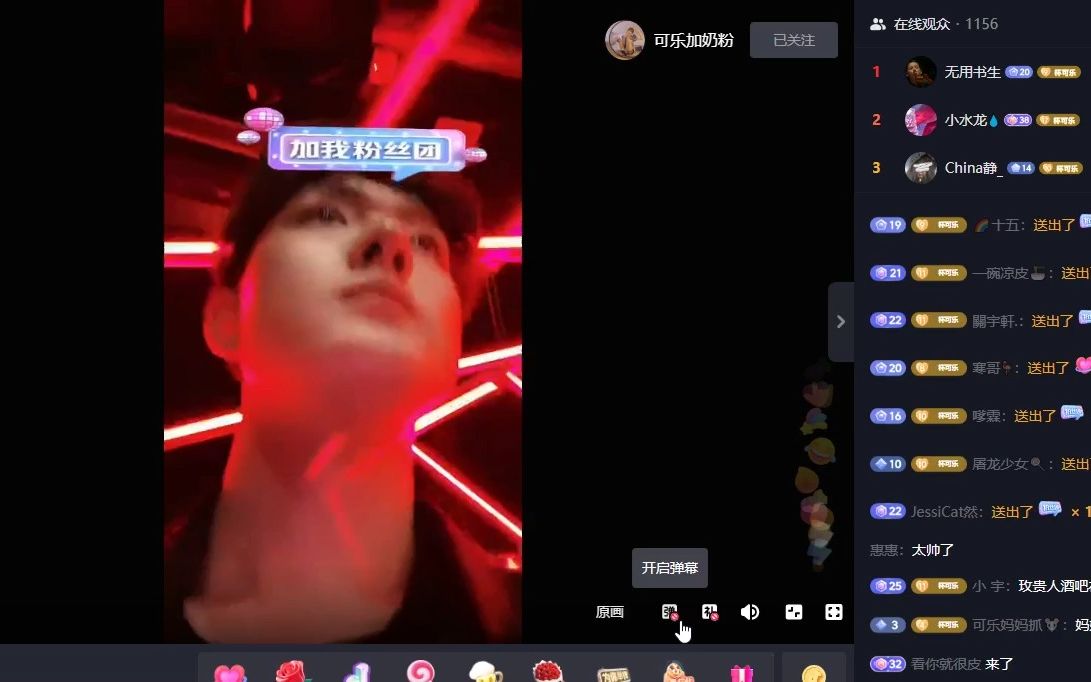Tap the 已关注 following button
Screen dimensions: 1091x682
[793, 40]
